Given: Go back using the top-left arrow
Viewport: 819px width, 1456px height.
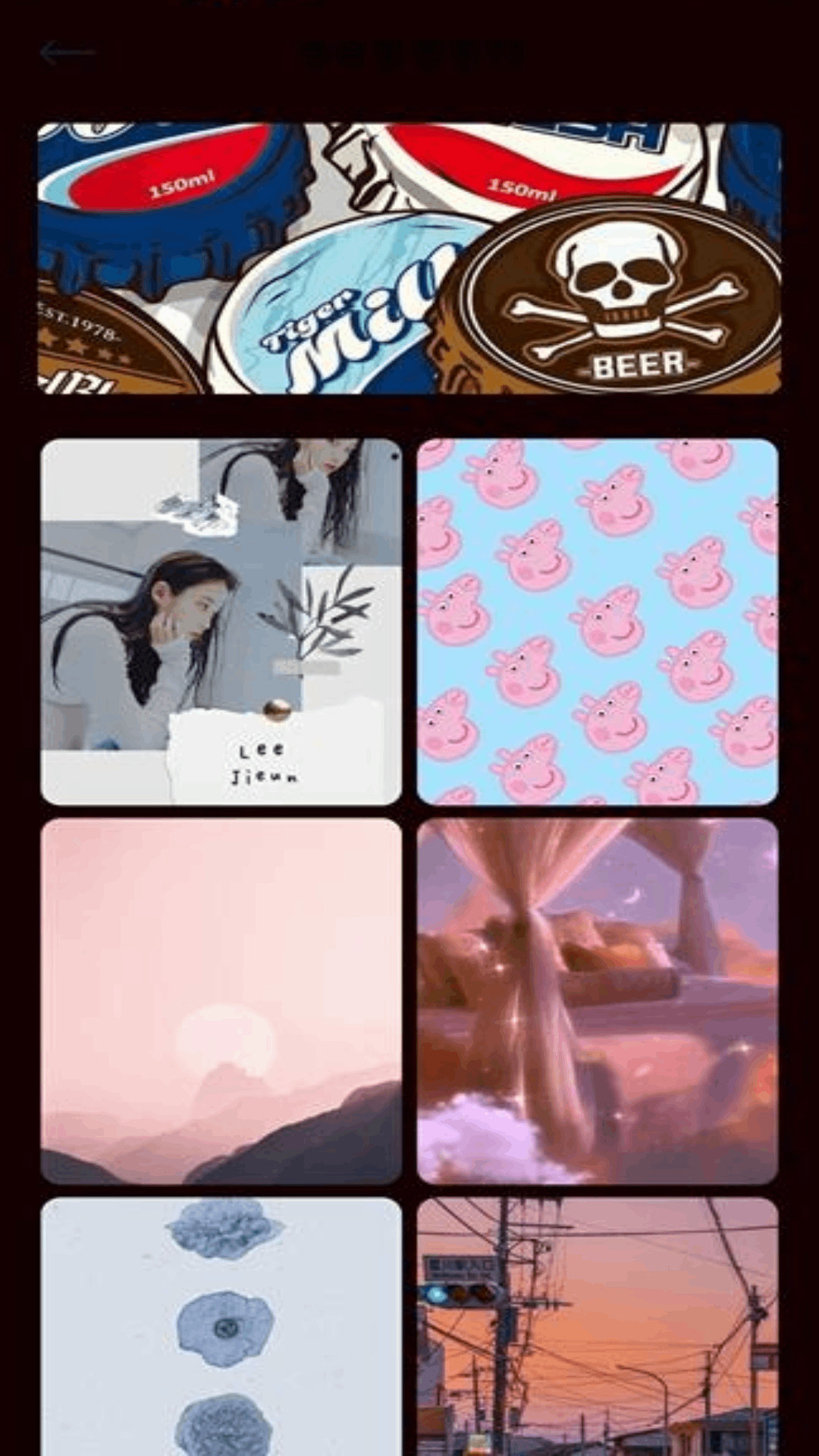Looking at the screenshot, I should 67,53.
